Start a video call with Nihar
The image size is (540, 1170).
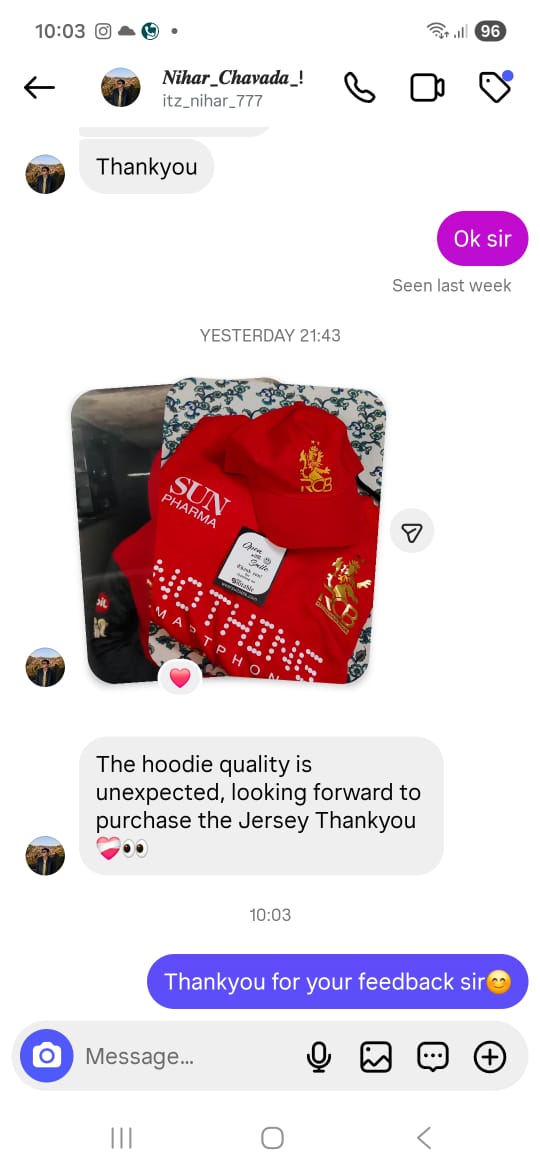(427, 88)
